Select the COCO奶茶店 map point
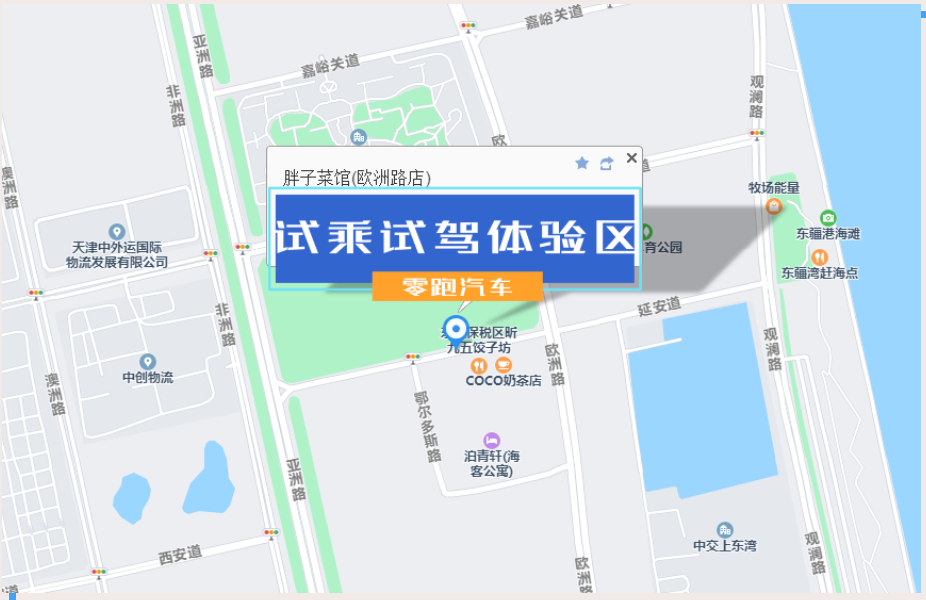 [503, 366]
